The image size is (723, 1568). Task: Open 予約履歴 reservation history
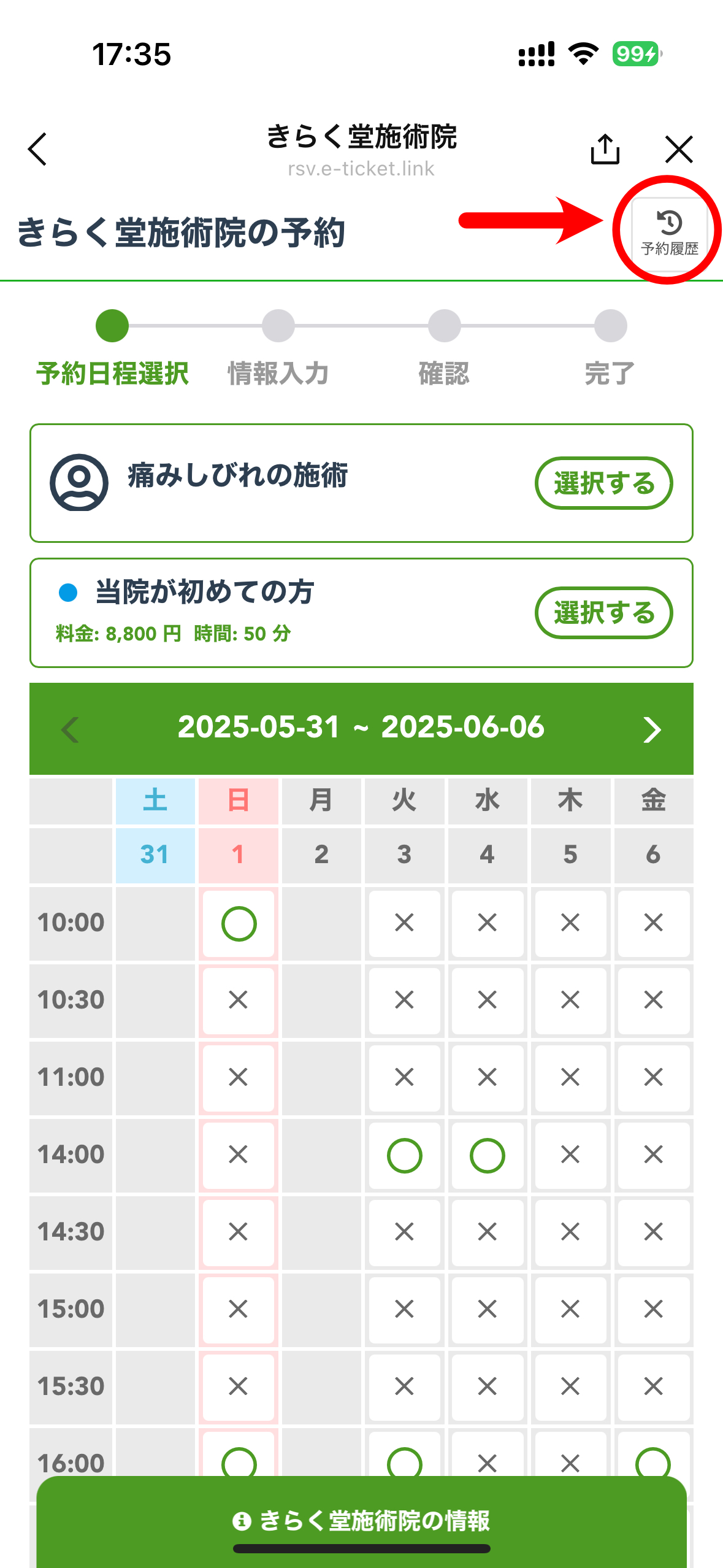coord(669,232)
